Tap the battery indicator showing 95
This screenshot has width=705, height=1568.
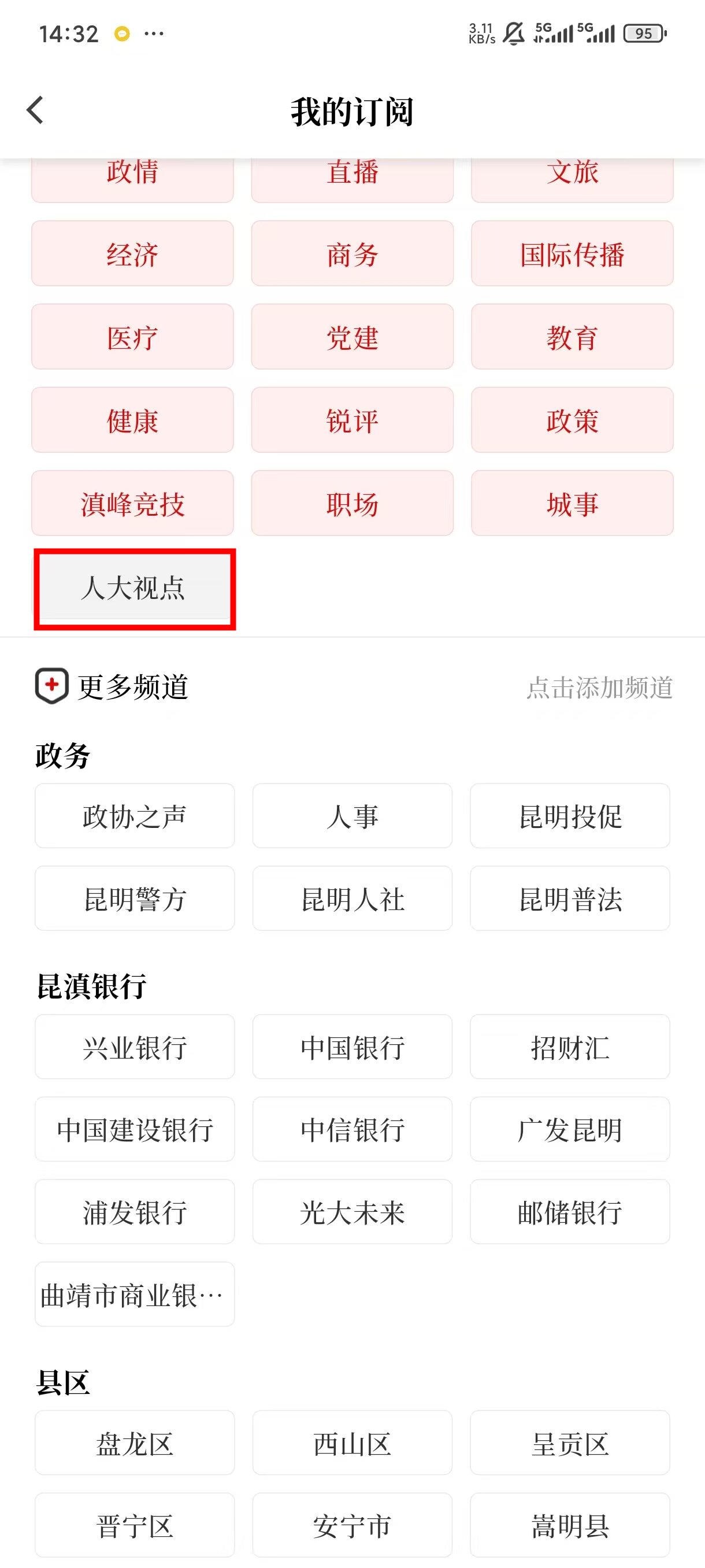[644, 34]
